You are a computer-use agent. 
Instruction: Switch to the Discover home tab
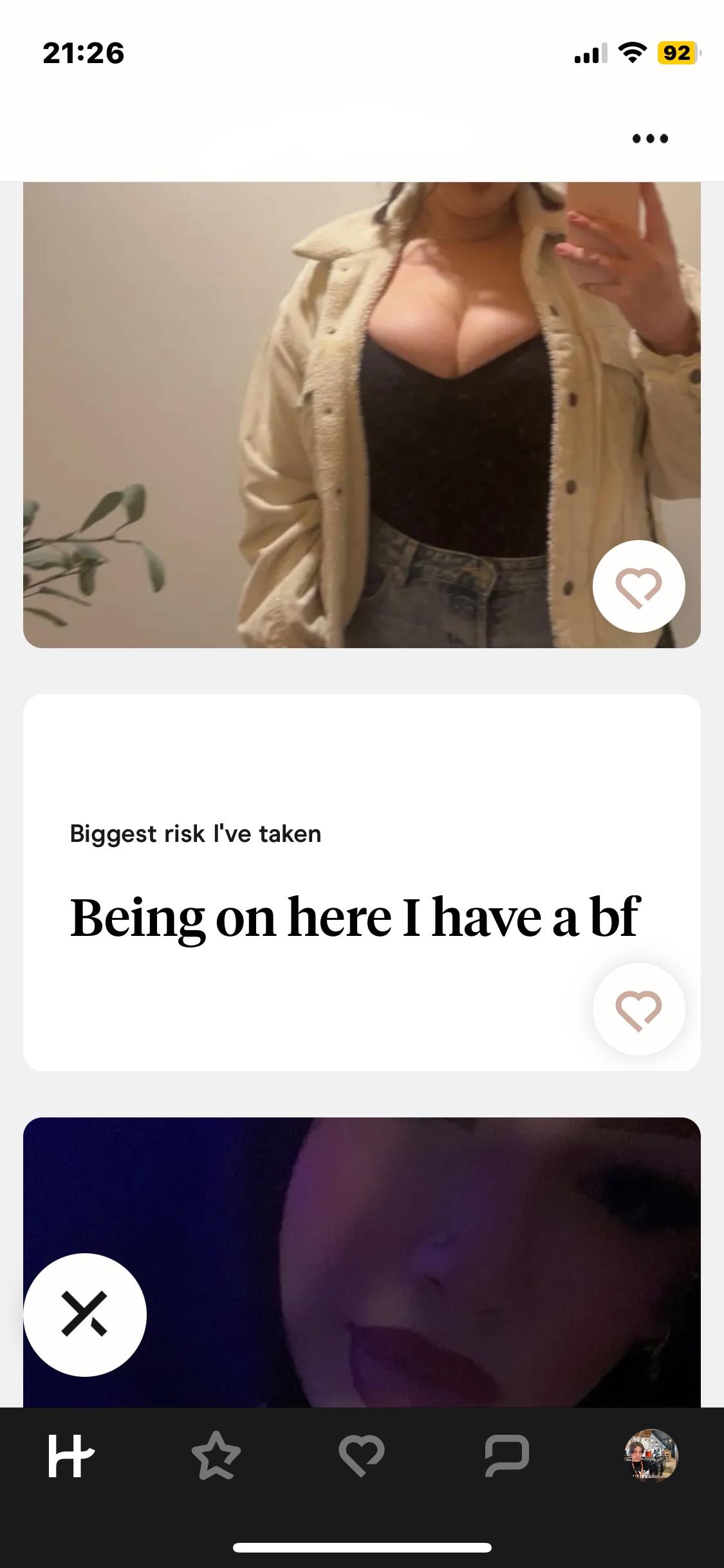click(71, 1455)
